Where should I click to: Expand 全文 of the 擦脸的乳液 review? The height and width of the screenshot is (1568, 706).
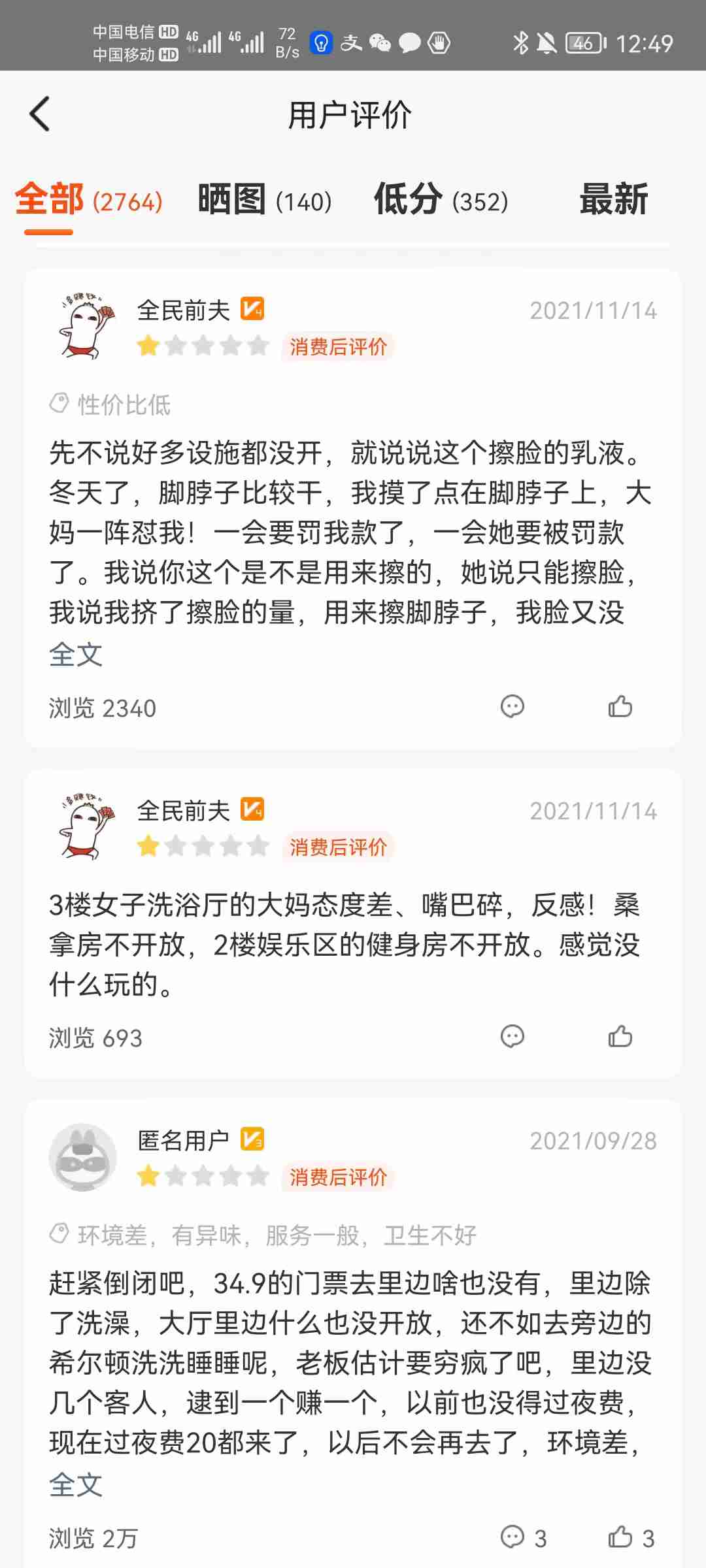(x=76, y=655)
